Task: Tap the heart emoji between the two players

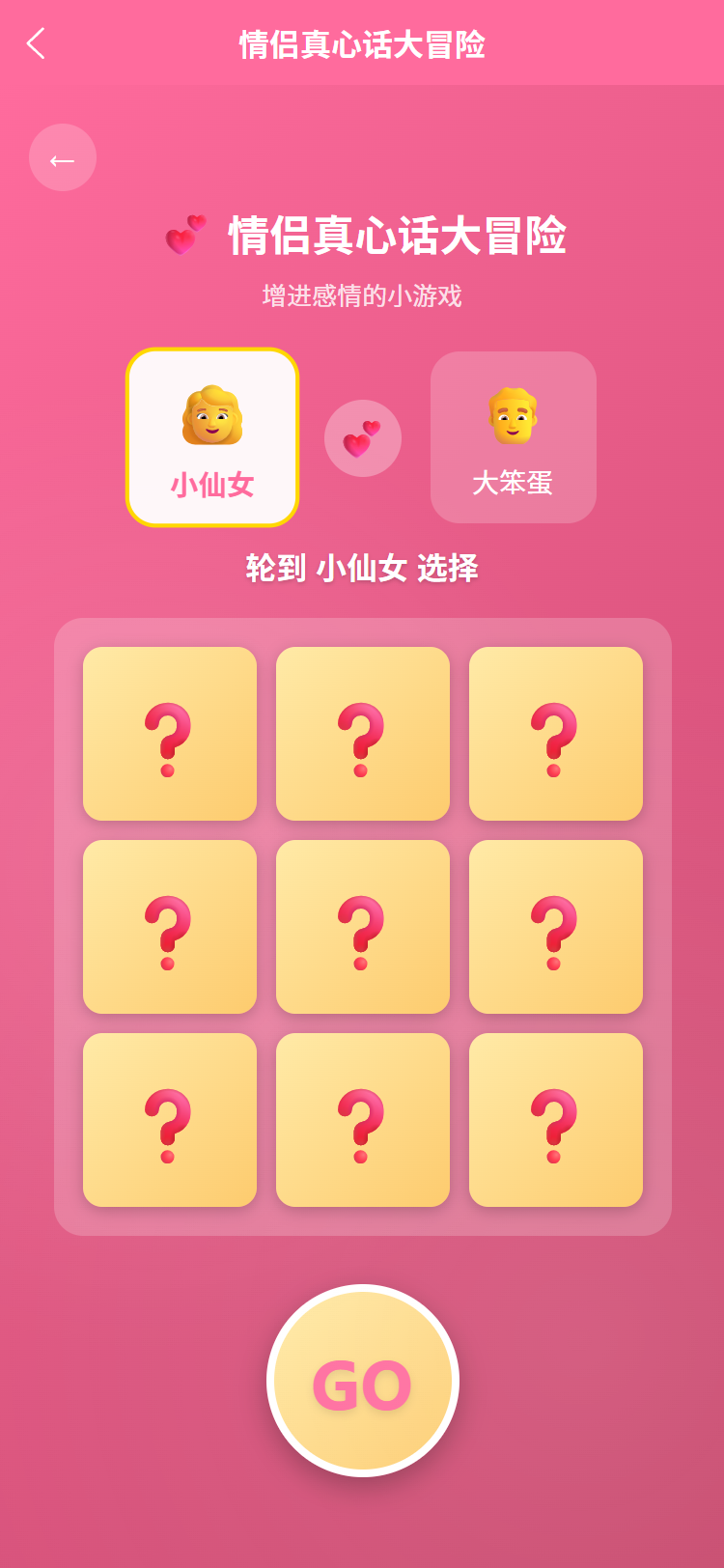Action: tap(363, 436)
